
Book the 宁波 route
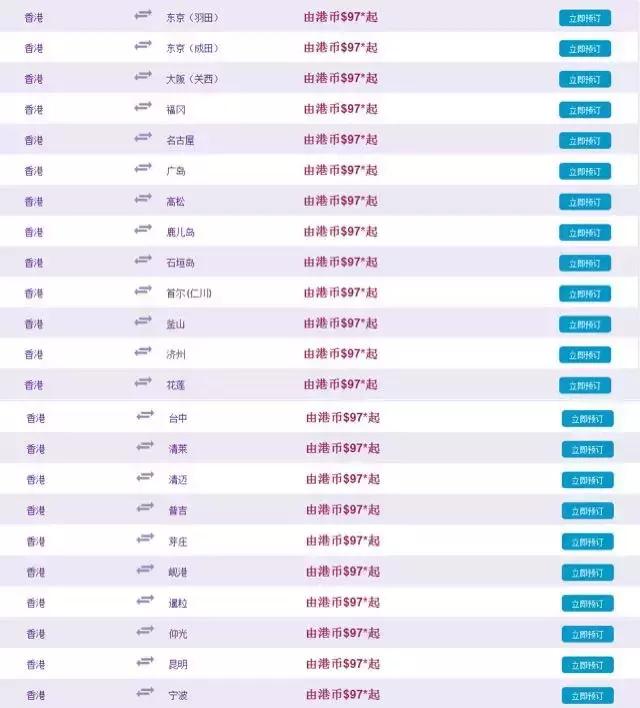pyautogui.click(x=587, y=695)
